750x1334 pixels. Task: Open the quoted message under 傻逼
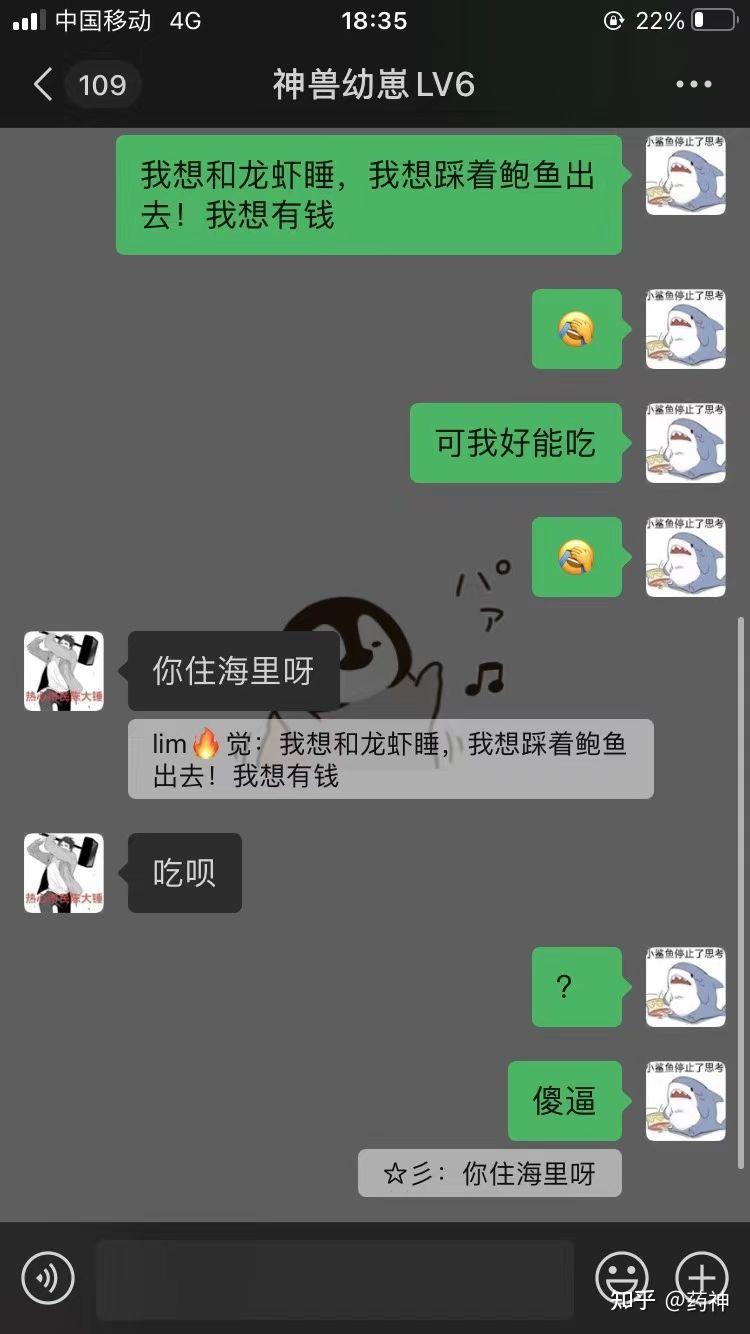489,1173
